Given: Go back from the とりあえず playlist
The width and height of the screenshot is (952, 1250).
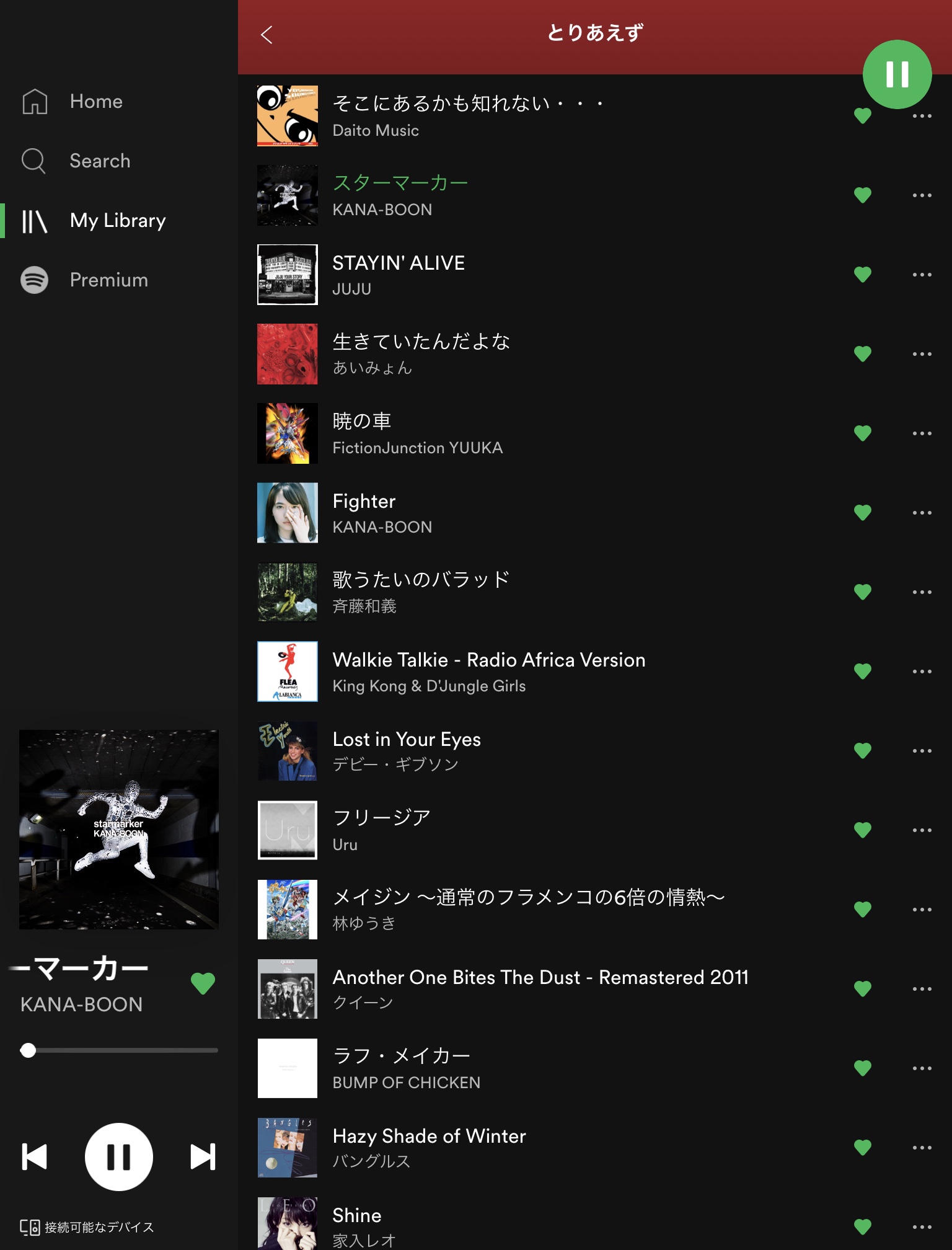Looking at the screenshot, I should (x=267, y=35).
